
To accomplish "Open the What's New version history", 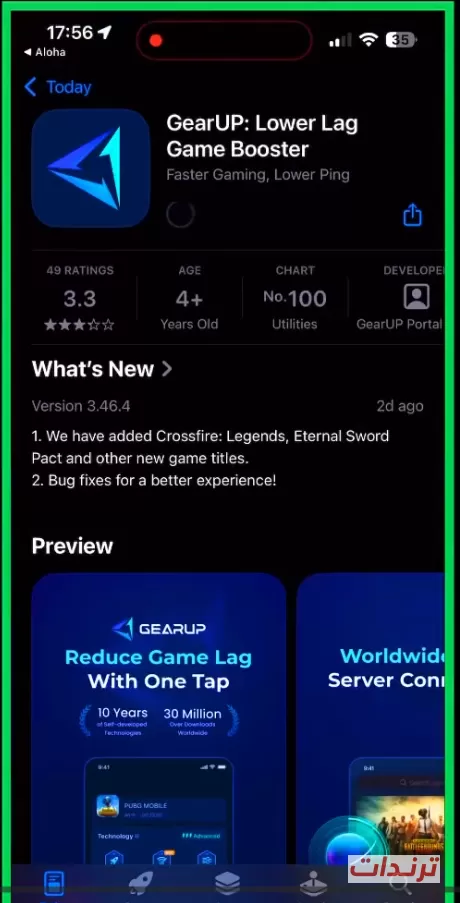I will coord(102,369).
